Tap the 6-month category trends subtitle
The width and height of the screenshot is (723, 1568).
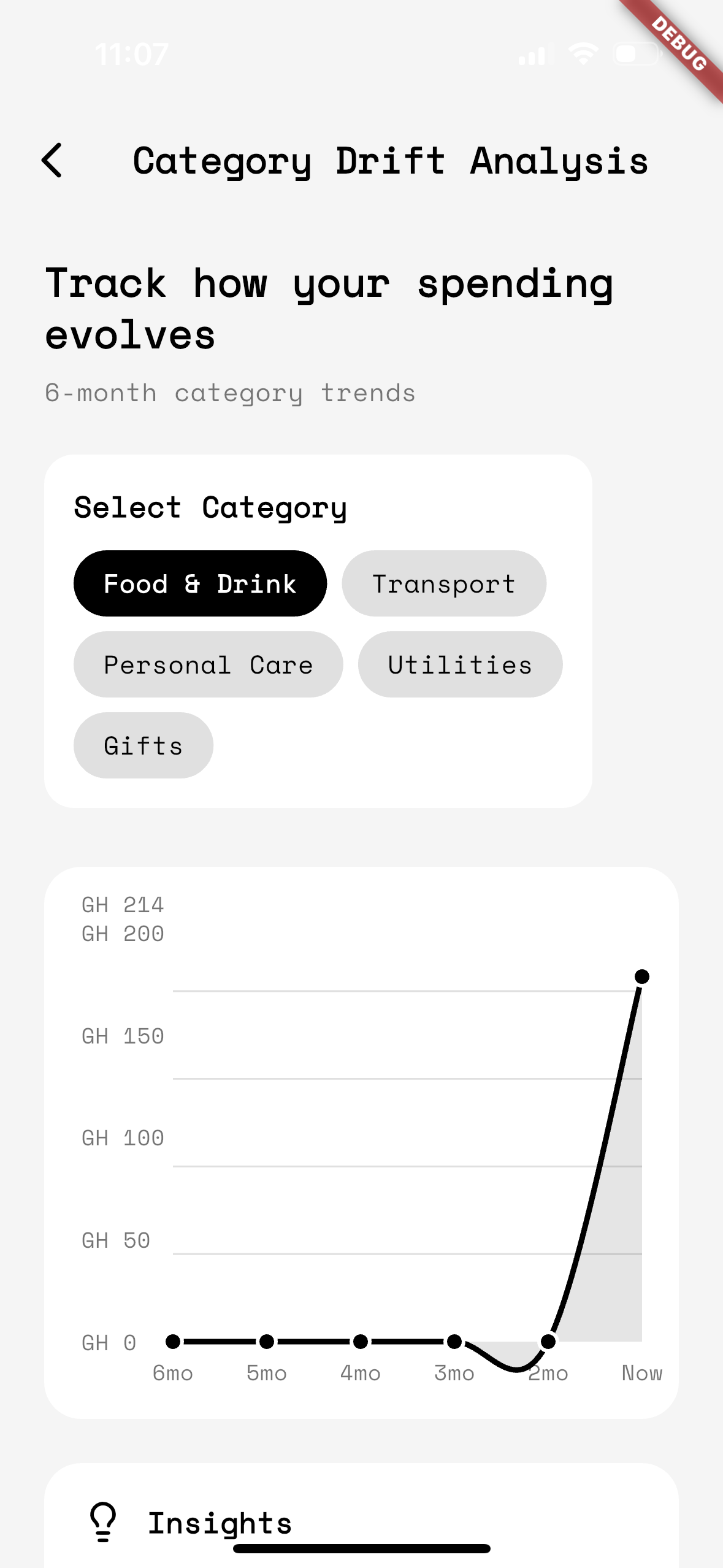point(229,392)
